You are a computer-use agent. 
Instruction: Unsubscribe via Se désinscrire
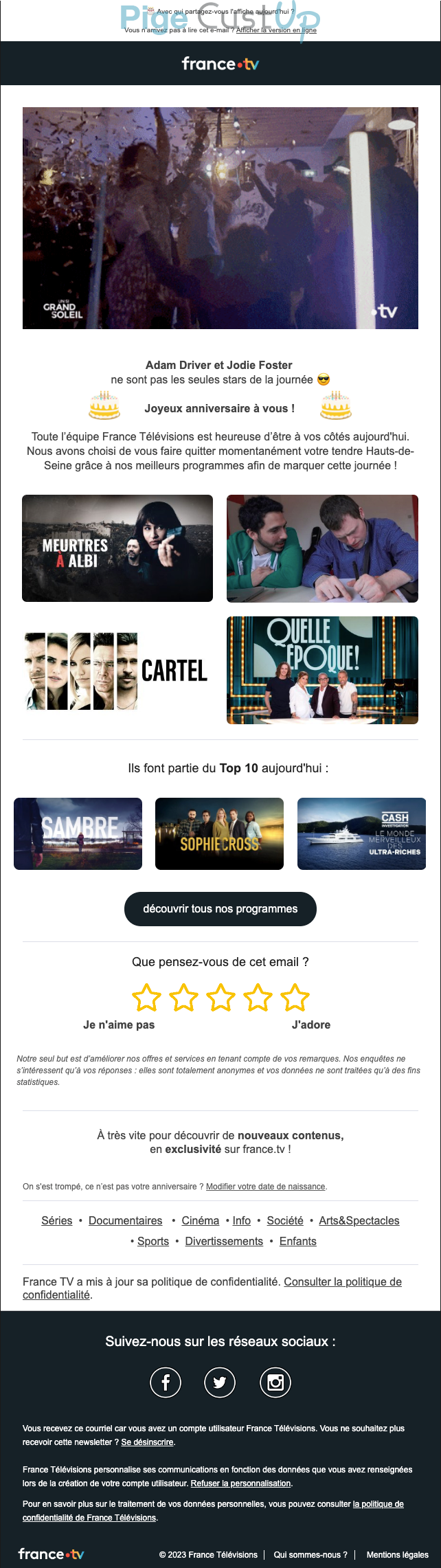[147, 1442]
